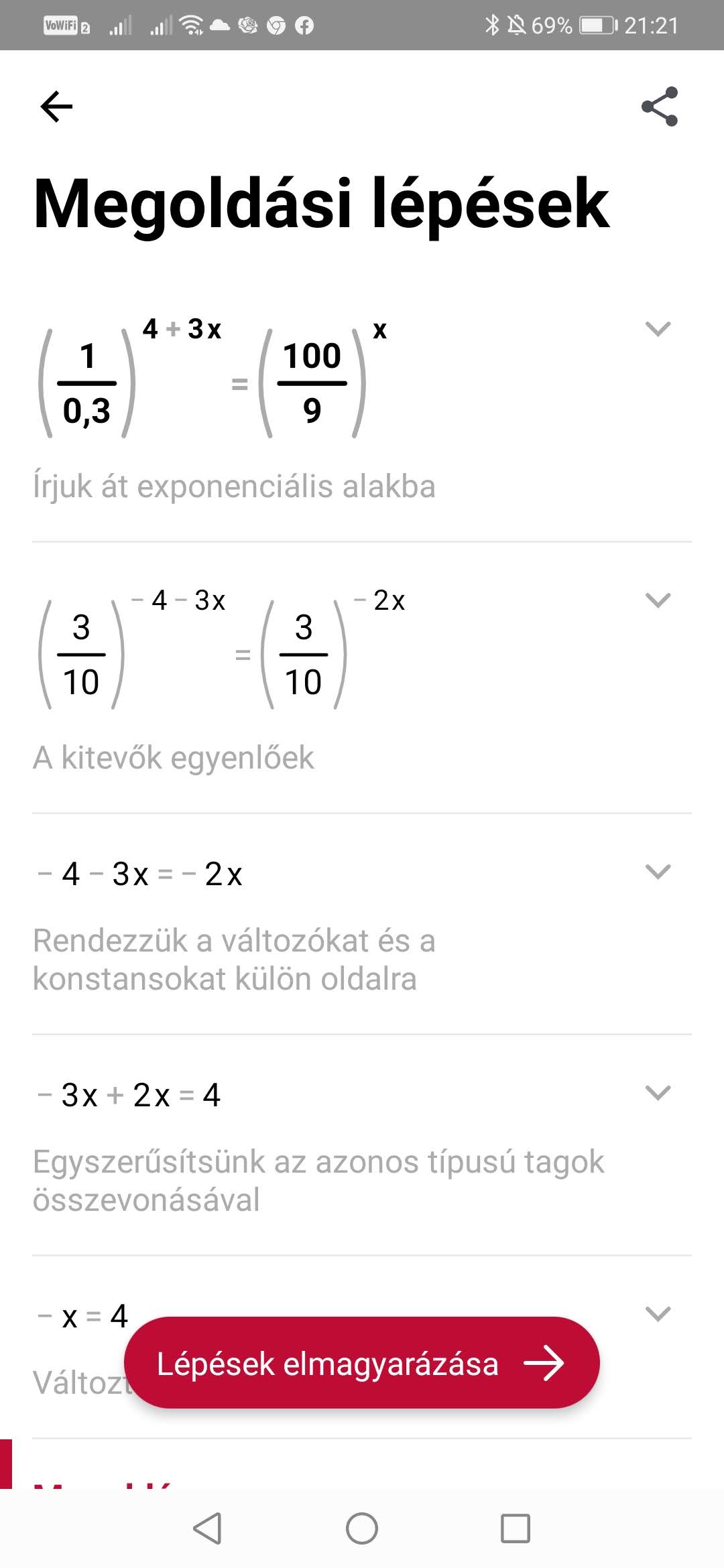Expand the 'Rendezzük a változókat' step
724x1568 pixels.
click(657, 872)
